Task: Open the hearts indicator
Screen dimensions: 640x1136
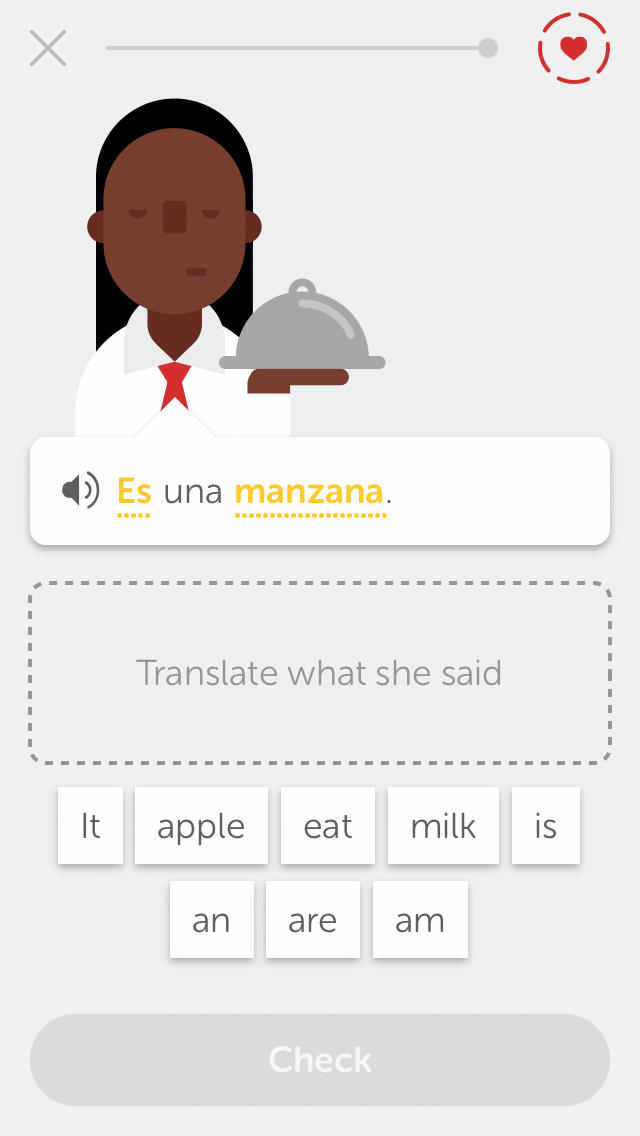Action: tap(573, 48)
